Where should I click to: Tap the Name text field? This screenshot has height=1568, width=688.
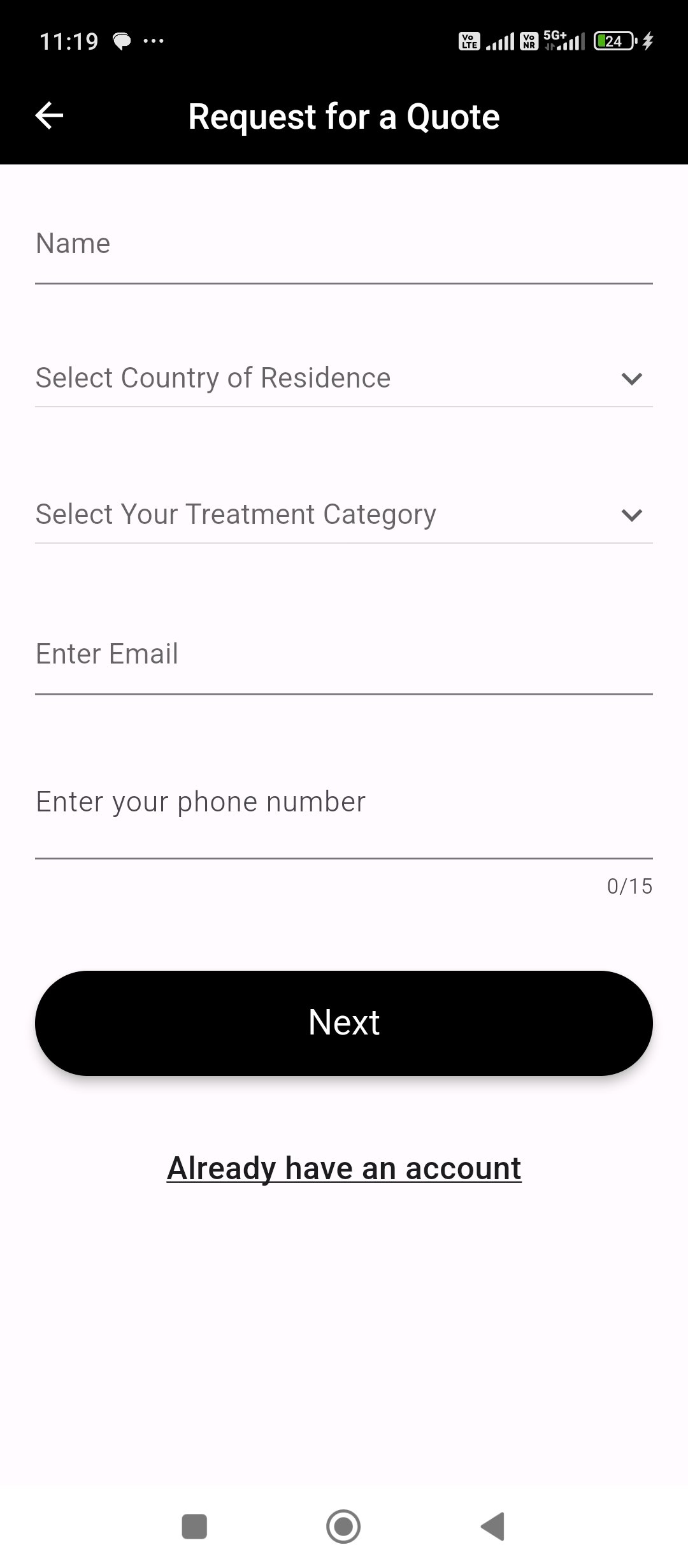344,245
